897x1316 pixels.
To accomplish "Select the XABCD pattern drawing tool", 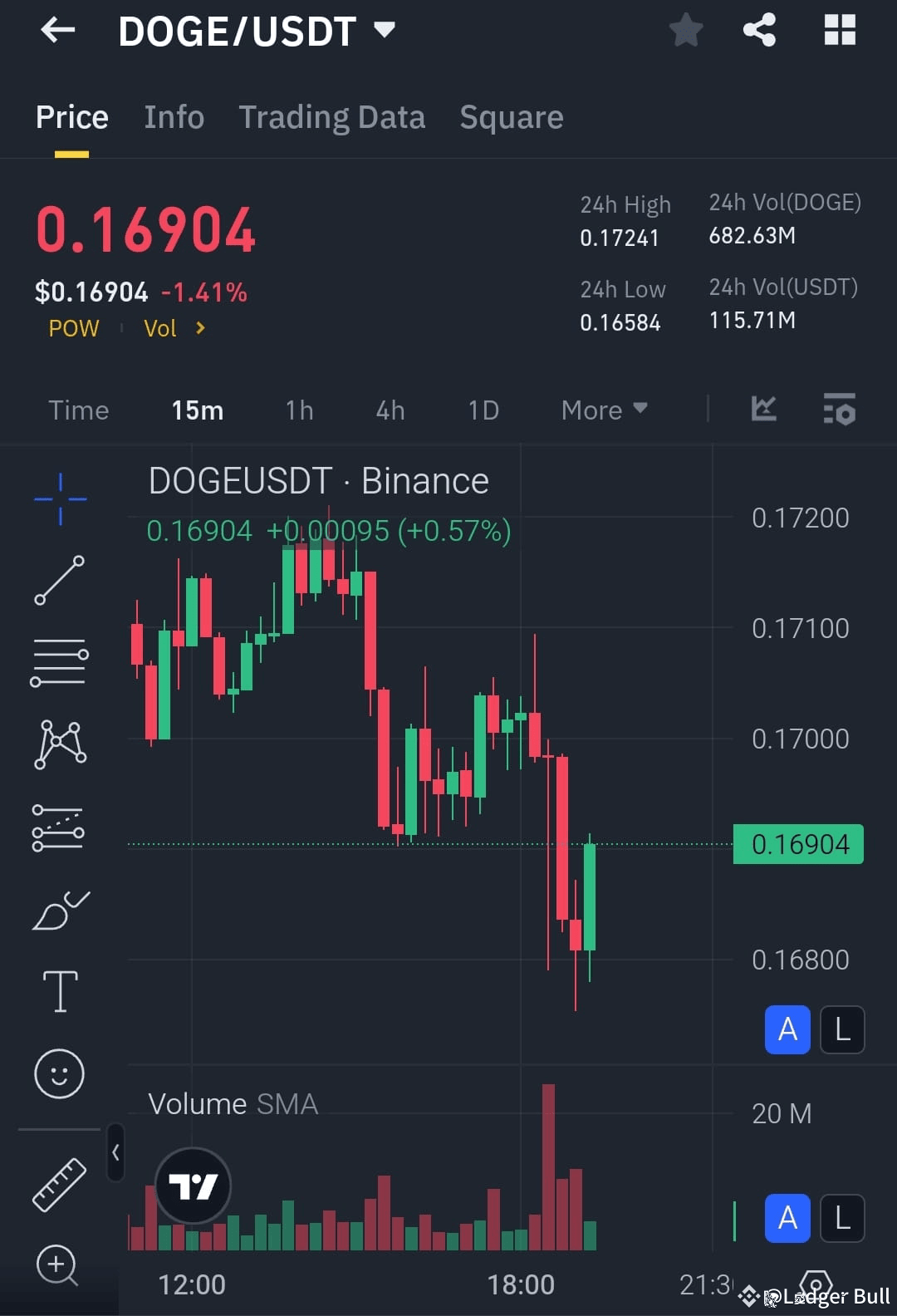I will pos(60,744).
